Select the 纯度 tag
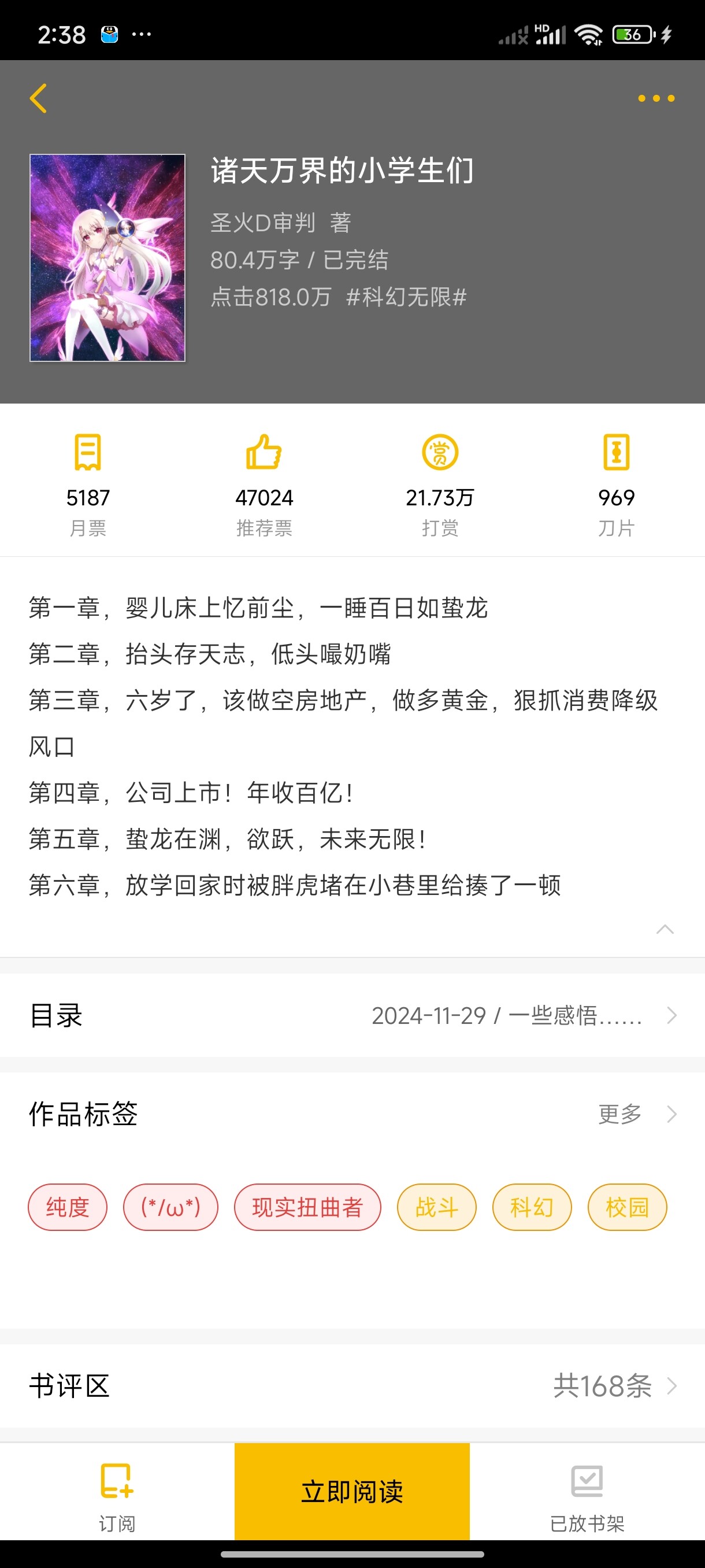This screenshot has width=705, height=1568. pos(68,1207)
